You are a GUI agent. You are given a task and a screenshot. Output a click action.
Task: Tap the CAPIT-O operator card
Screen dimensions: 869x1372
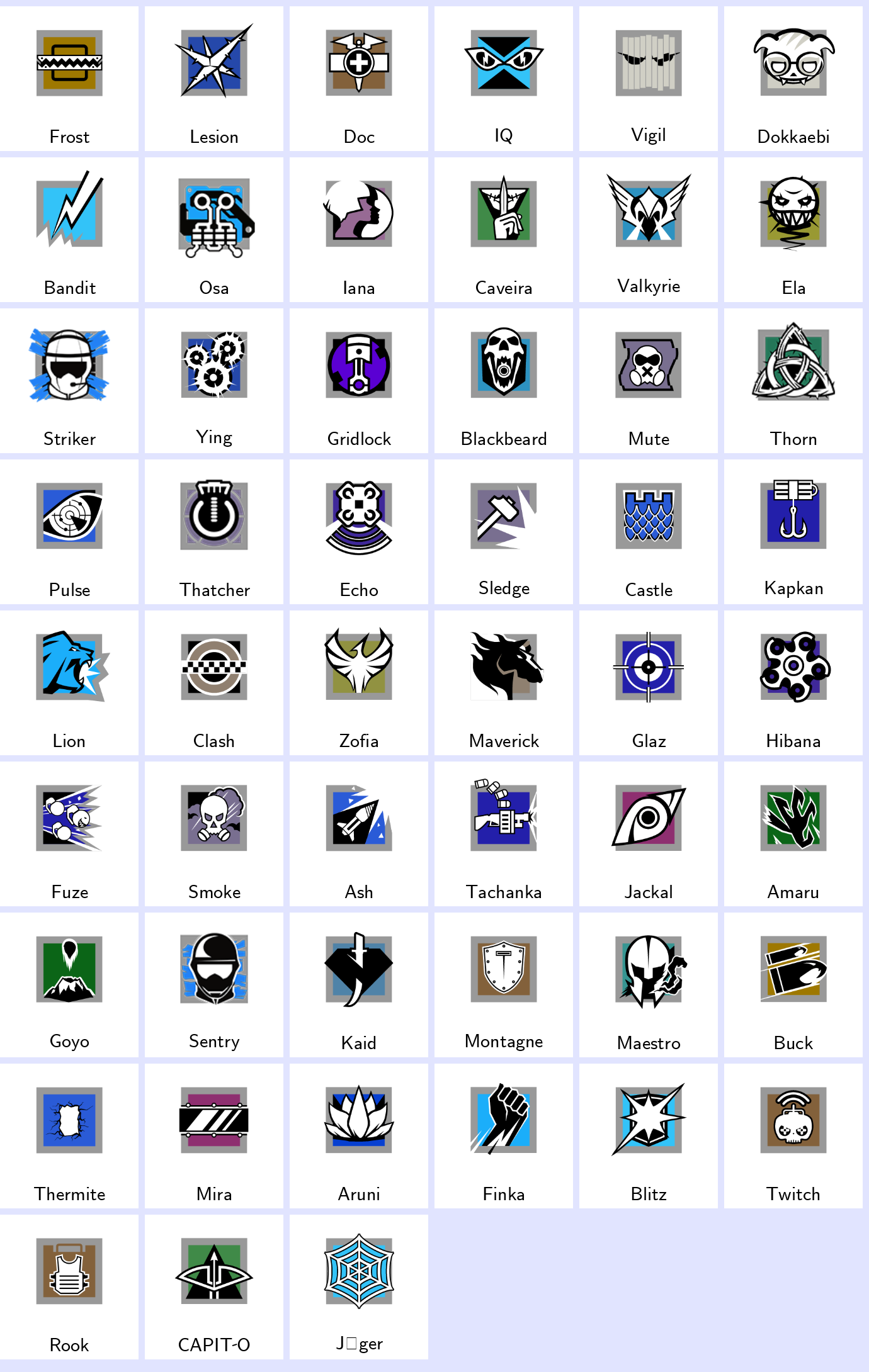(214, 1287)
